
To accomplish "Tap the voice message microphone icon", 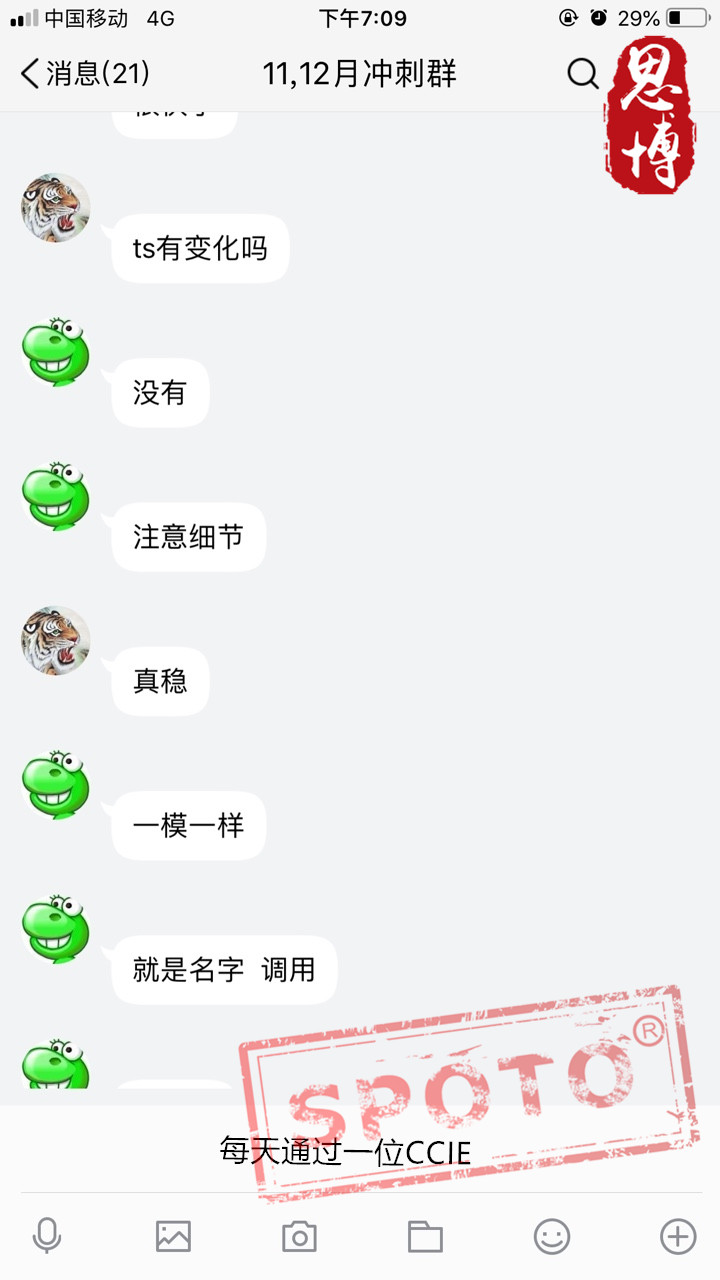I will [x=47, y=1237].
